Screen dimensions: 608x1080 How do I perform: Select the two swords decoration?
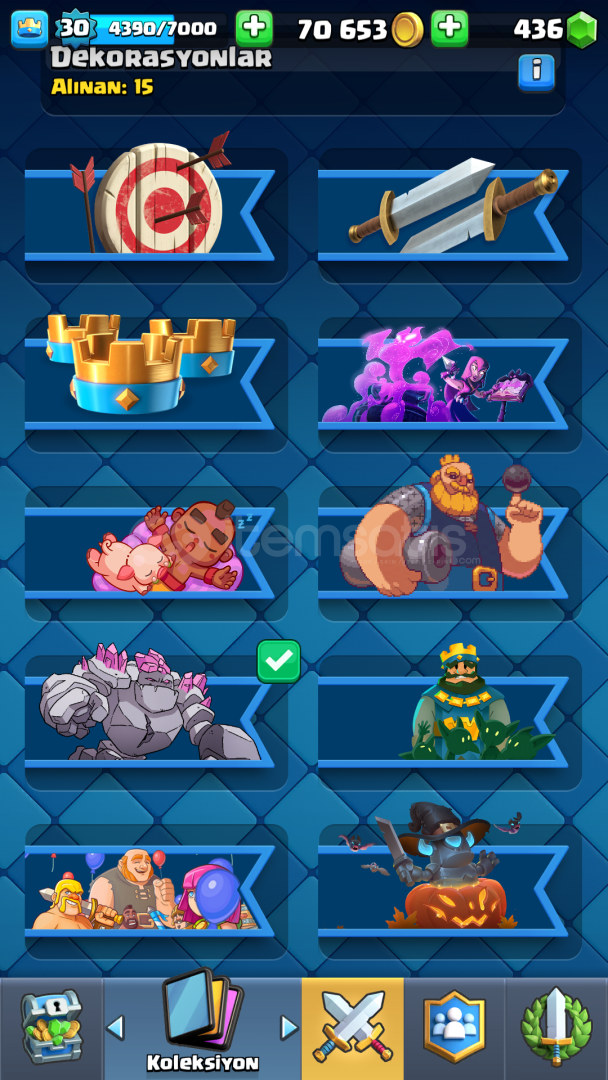point(450,215)
